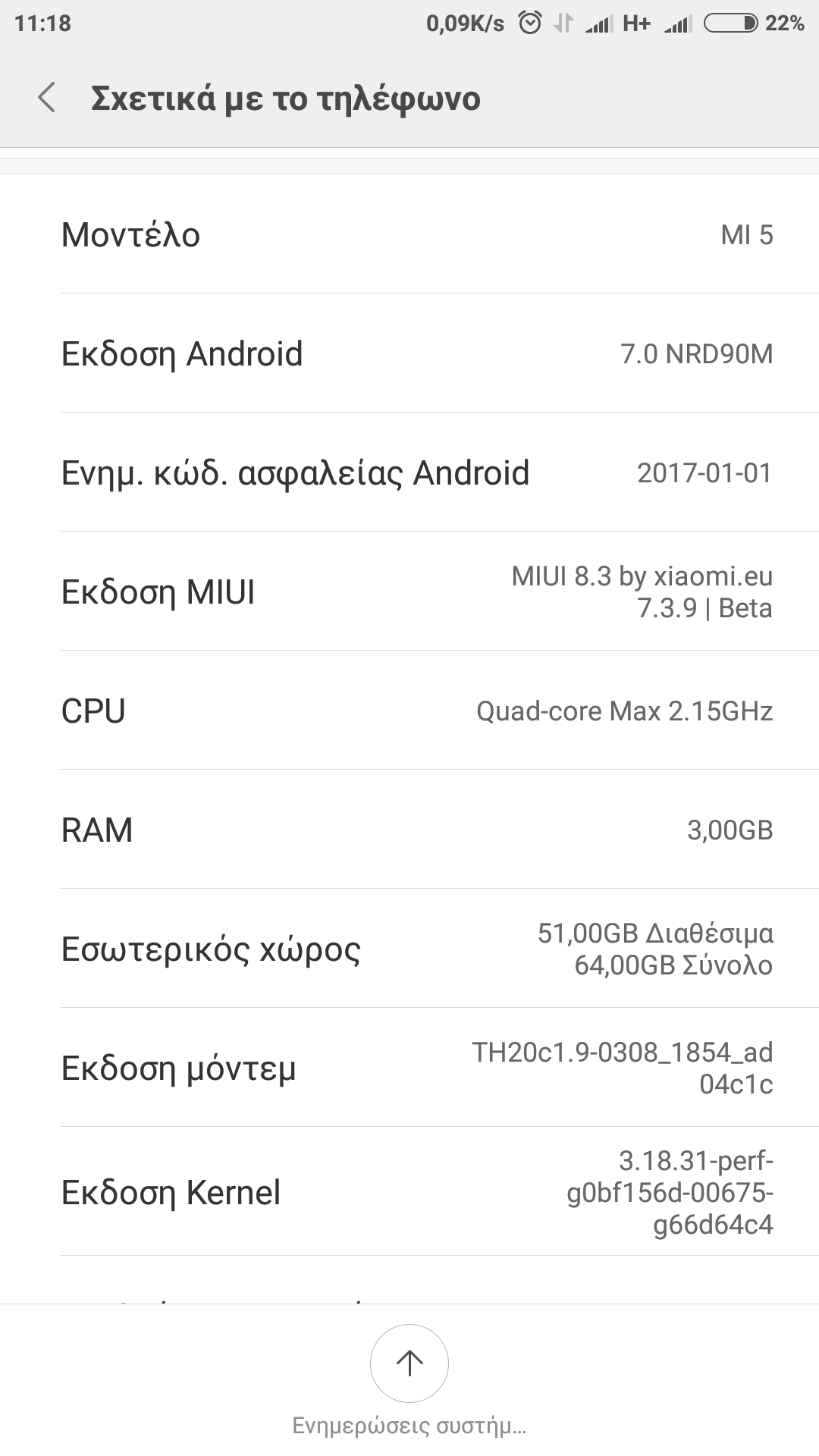The height and width of the screenshot is (1456, 819).
Task: Tap the Εκδοση μόντεμ row
Action: [409, 1068]
